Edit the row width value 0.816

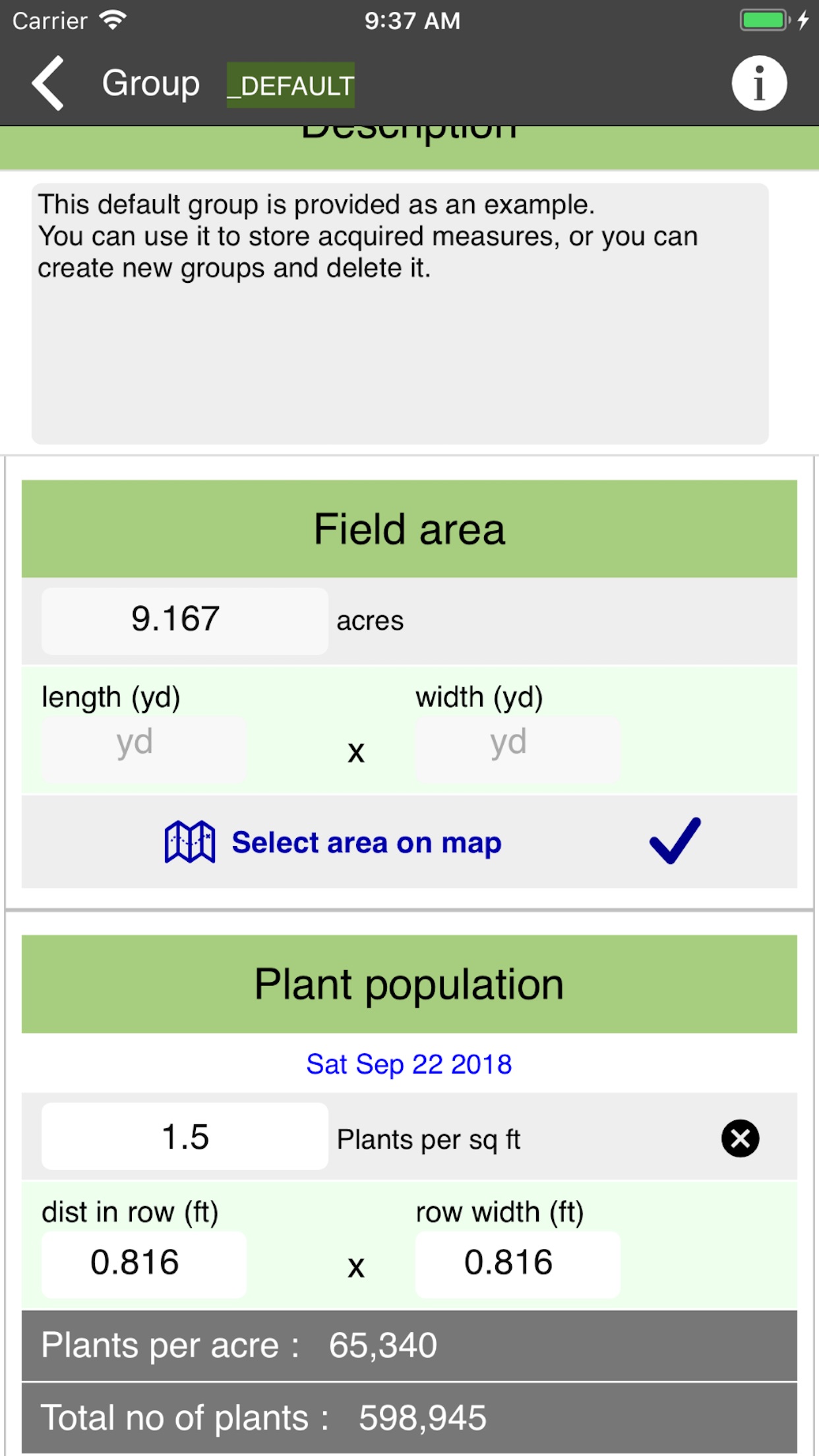click(x=516, y=1262)
